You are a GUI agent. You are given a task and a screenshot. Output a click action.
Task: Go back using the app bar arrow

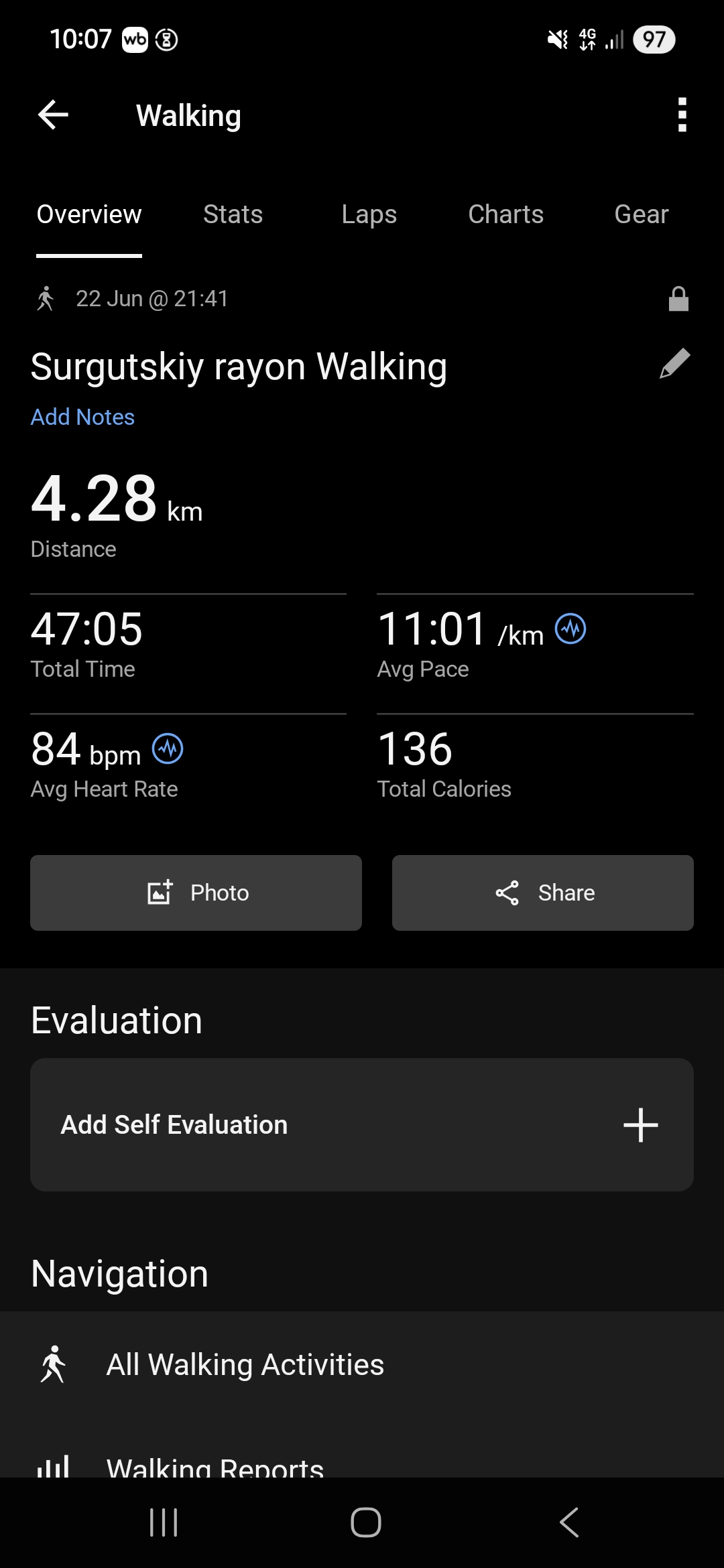coord(54,115)
